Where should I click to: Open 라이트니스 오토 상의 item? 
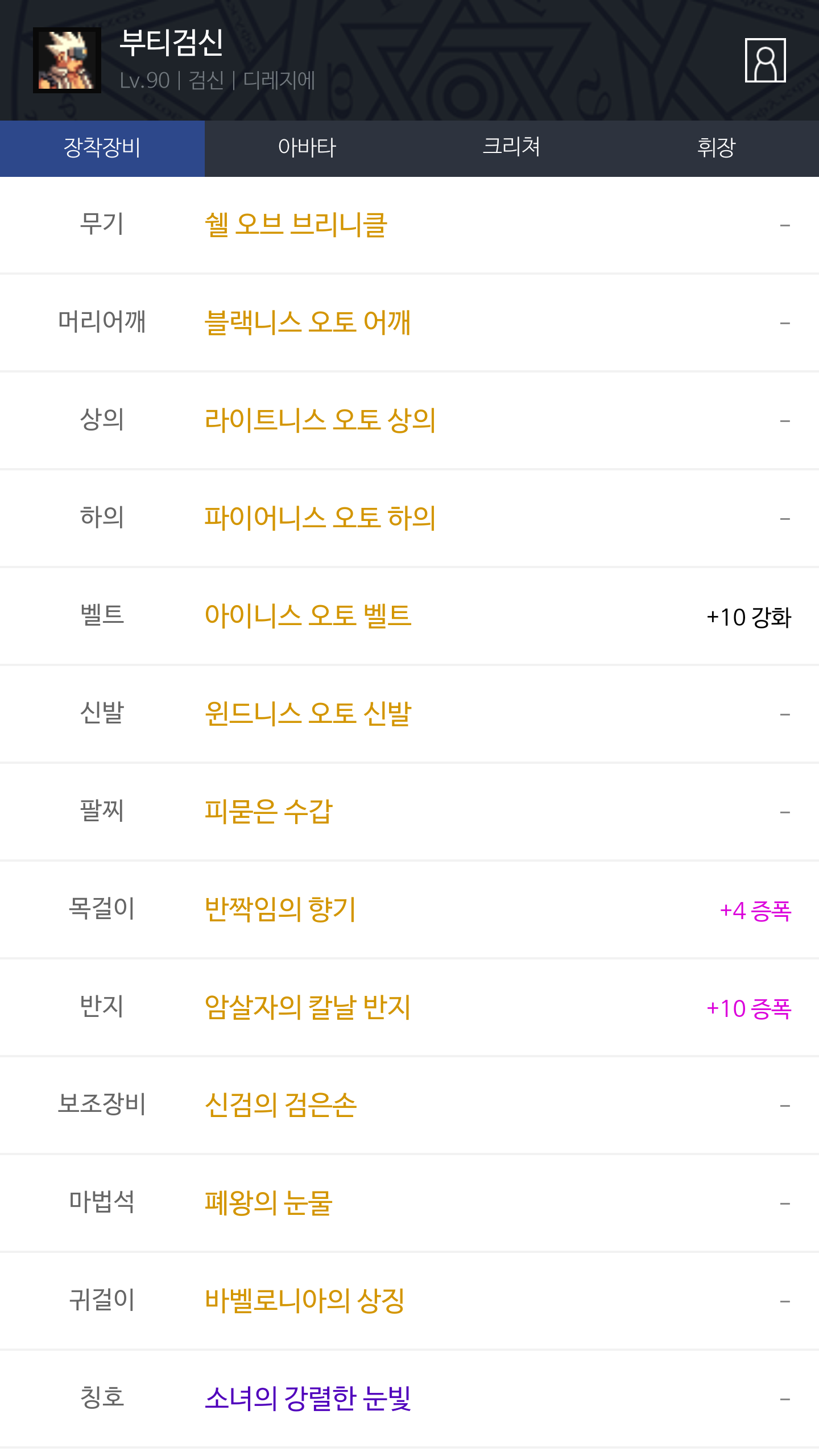pos(320,420)
